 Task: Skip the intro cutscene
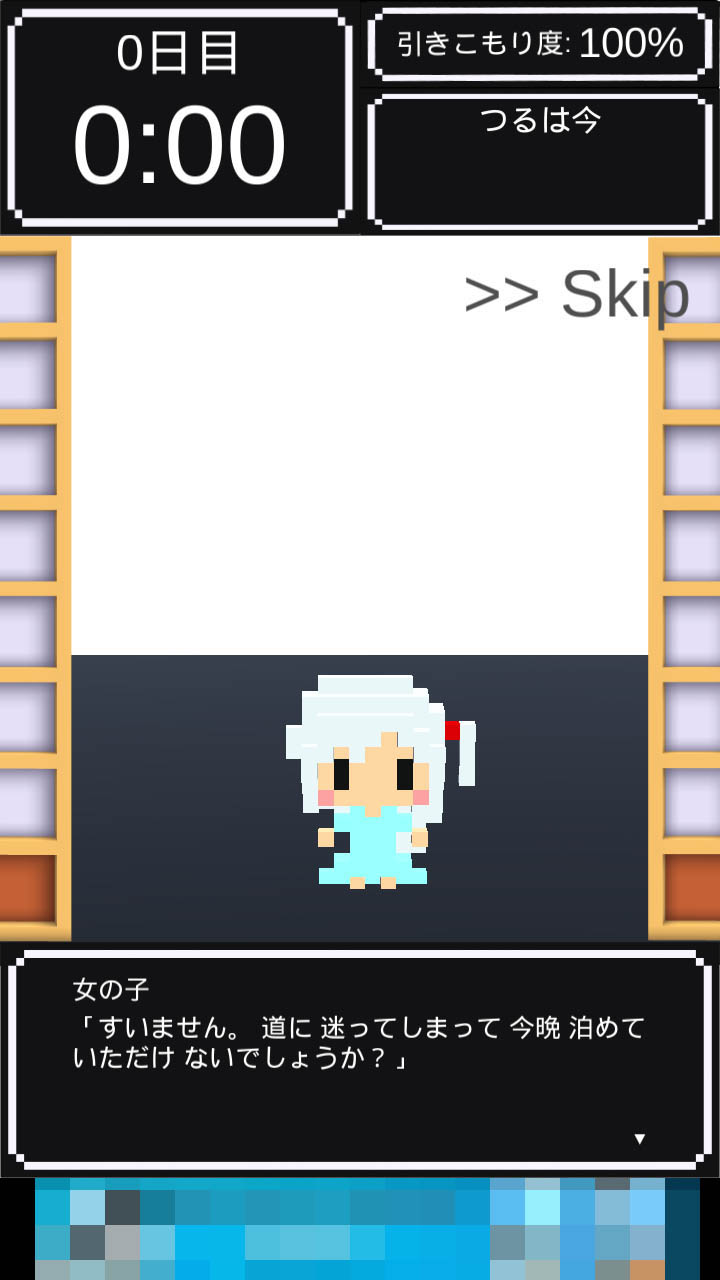(x=576, y=295)
